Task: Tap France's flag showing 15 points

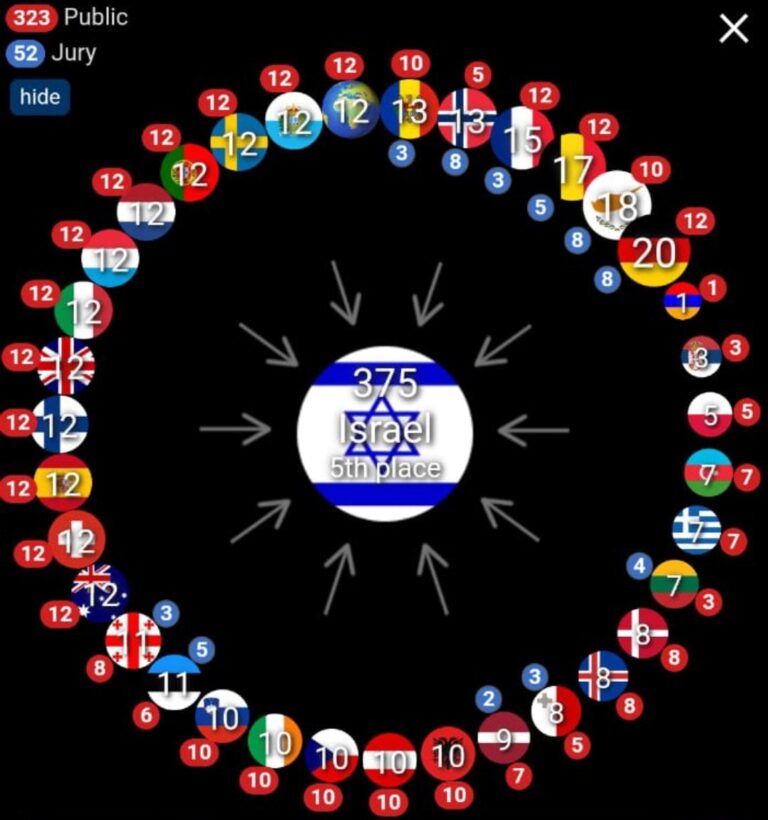Action: pos(522,139)
